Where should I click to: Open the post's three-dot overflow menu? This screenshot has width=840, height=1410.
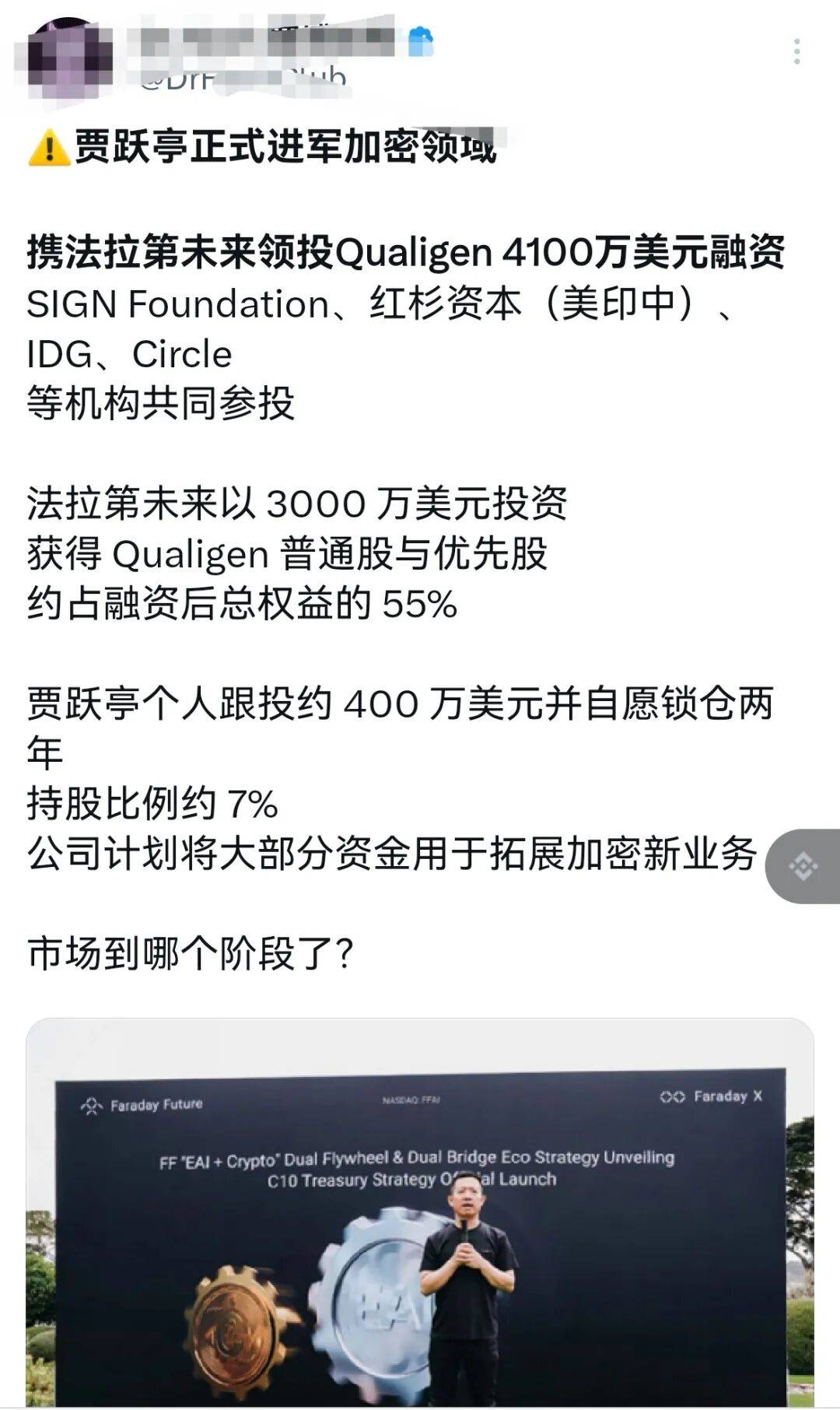[x=796, y=51]
